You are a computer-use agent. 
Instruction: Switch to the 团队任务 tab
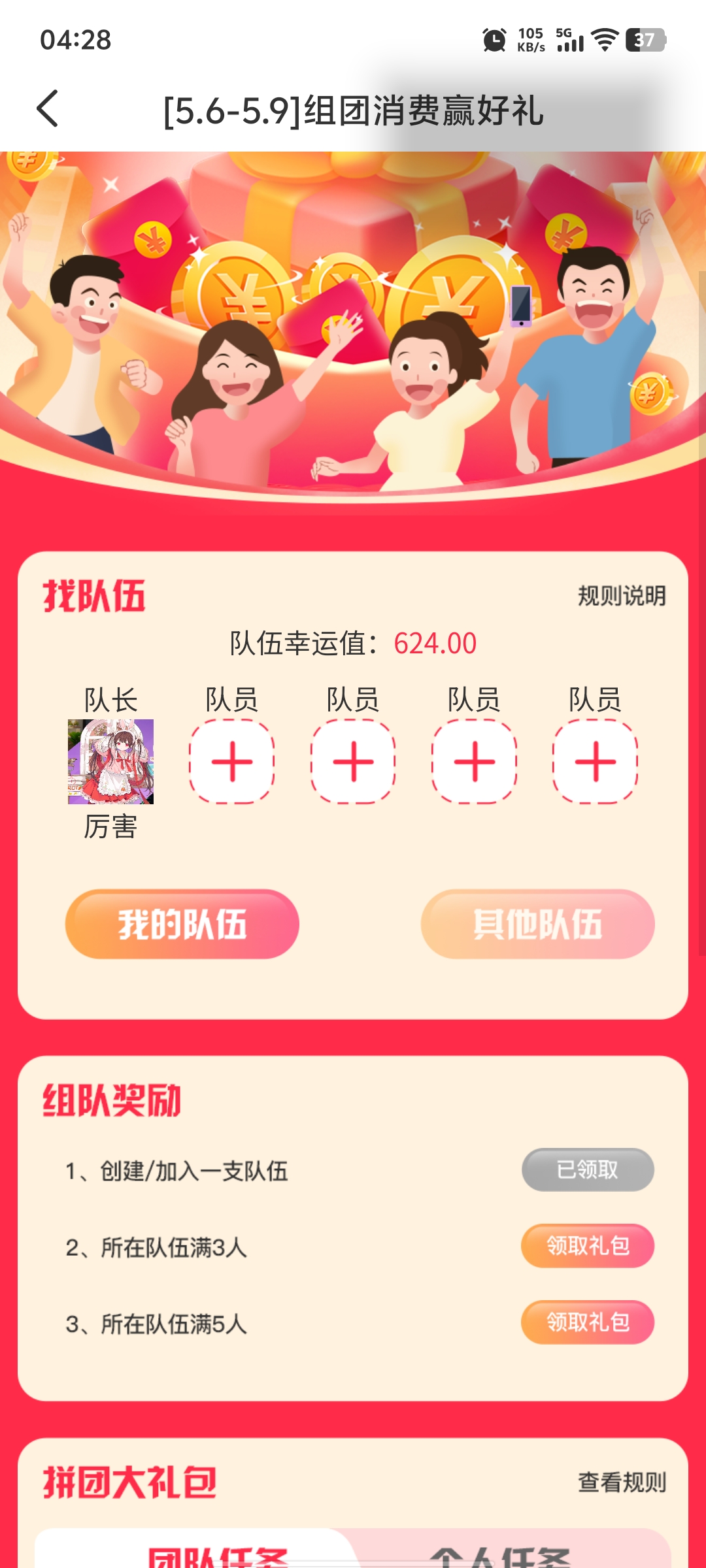[x=218, y=1556]
